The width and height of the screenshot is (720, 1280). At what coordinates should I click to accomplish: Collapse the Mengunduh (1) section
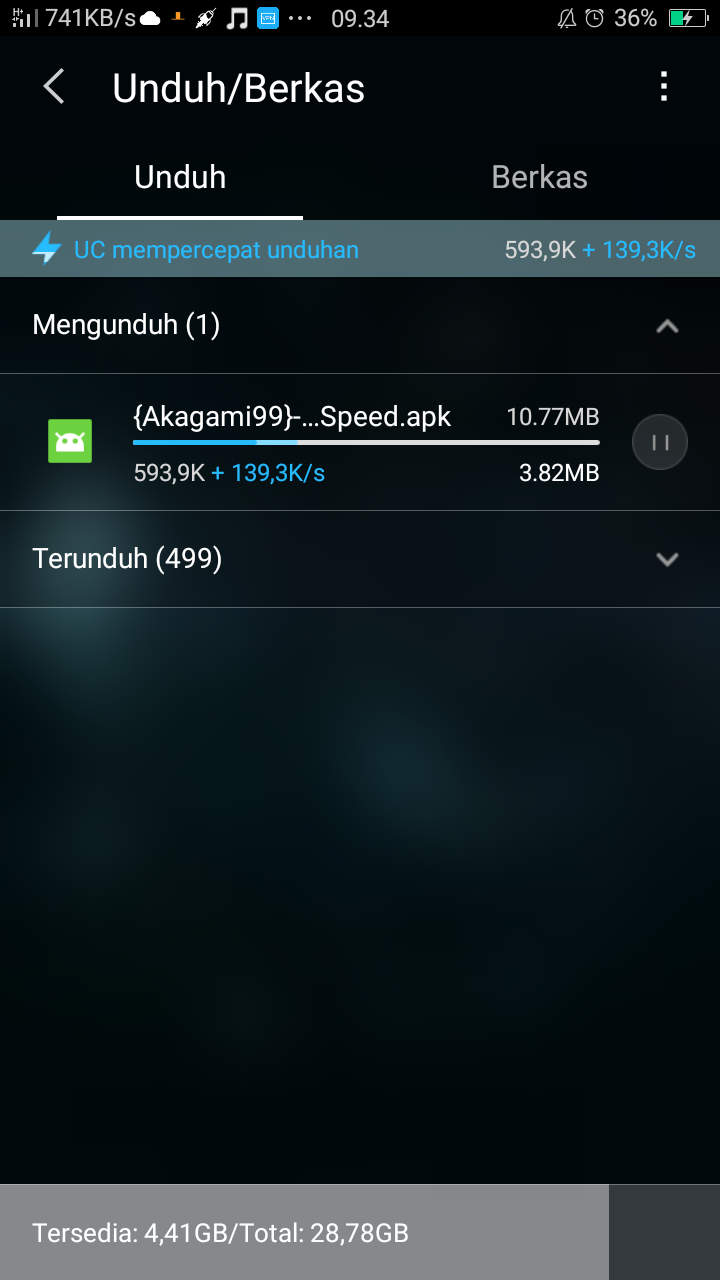tap(667, 325)
